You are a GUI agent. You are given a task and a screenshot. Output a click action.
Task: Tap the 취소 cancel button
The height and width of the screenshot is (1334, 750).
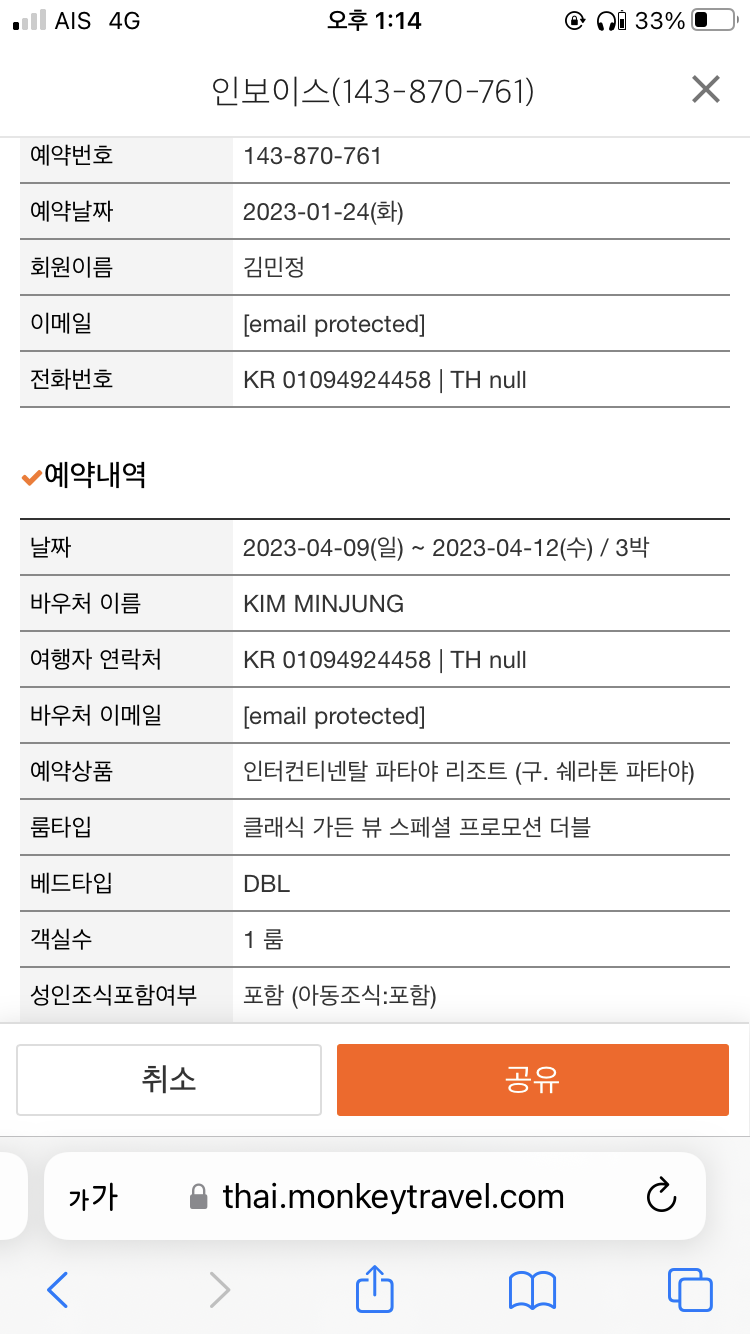click(169, 1079)
